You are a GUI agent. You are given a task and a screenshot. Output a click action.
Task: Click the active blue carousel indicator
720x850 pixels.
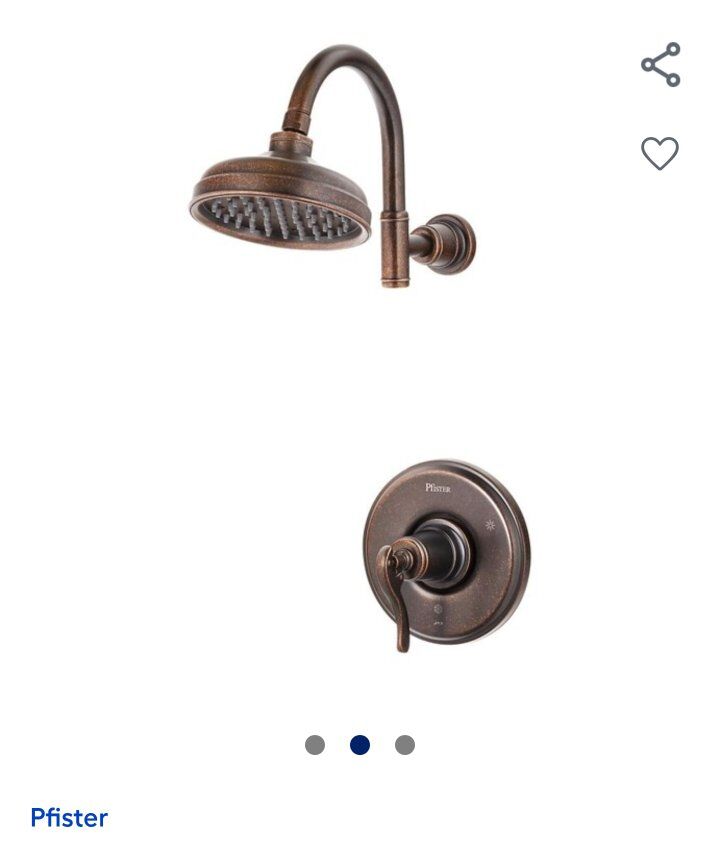point(361,744)
